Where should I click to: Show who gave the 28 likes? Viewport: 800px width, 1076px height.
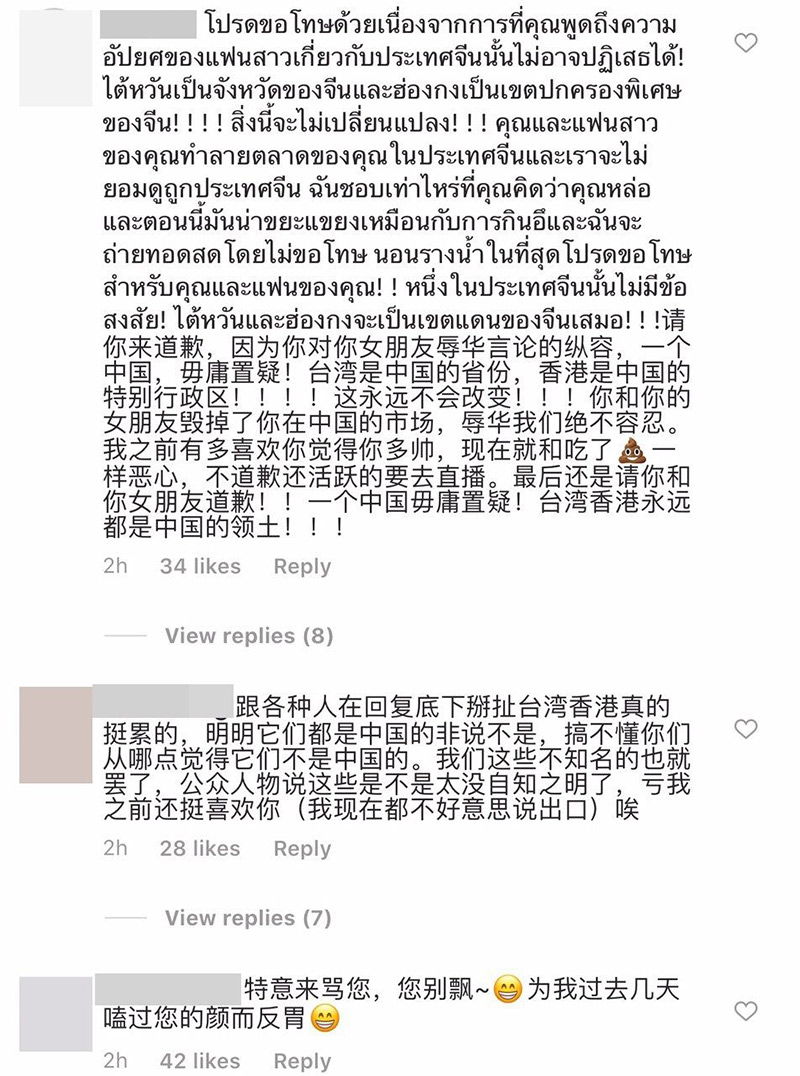pos(200,848)
